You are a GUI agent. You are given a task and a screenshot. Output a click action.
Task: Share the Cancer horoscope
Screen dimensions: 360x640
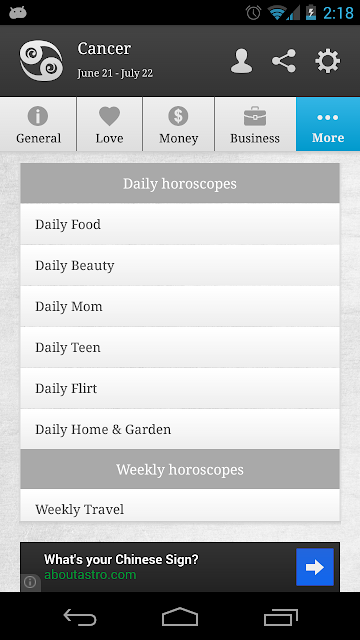coord(284,61)
